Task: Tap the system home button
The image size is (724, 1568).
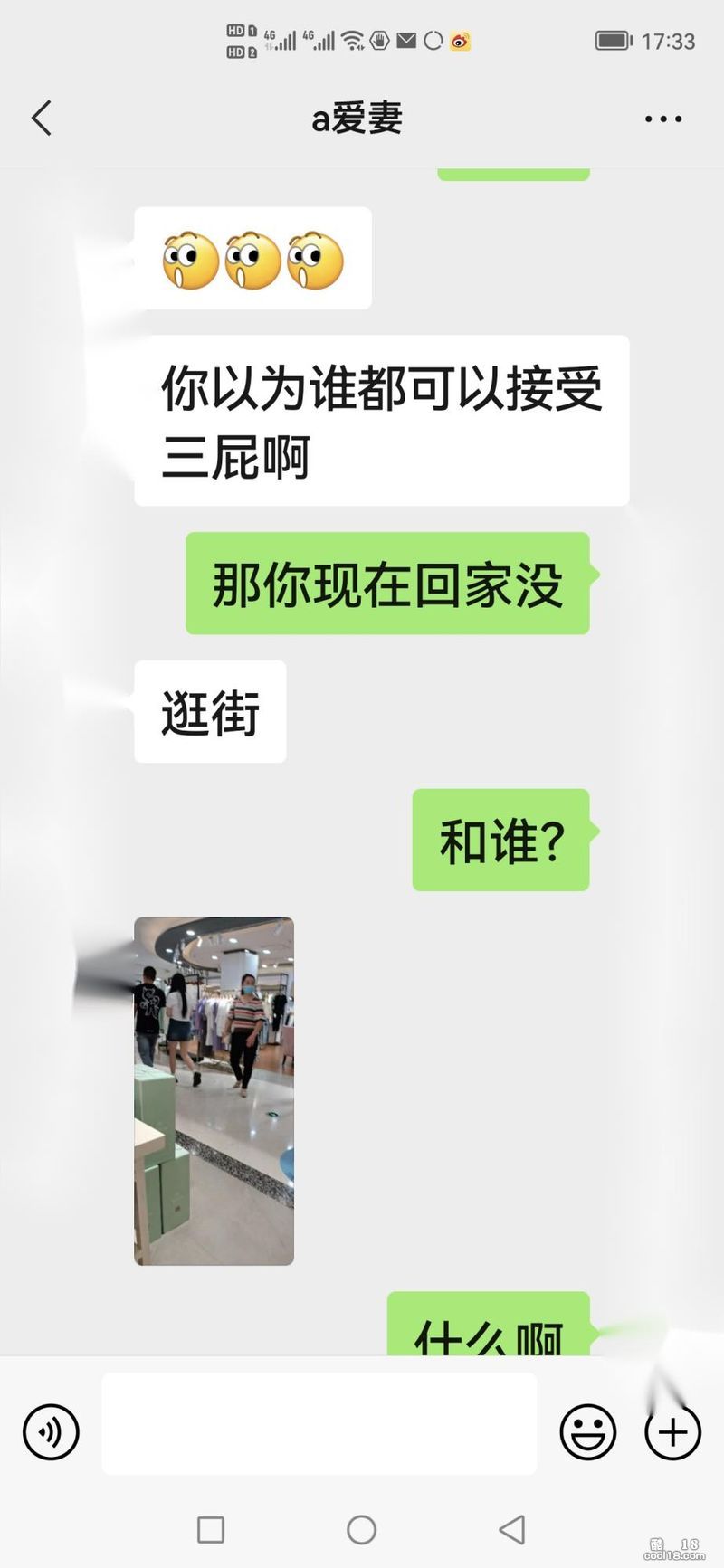Action: click(x=361, y=1530)
